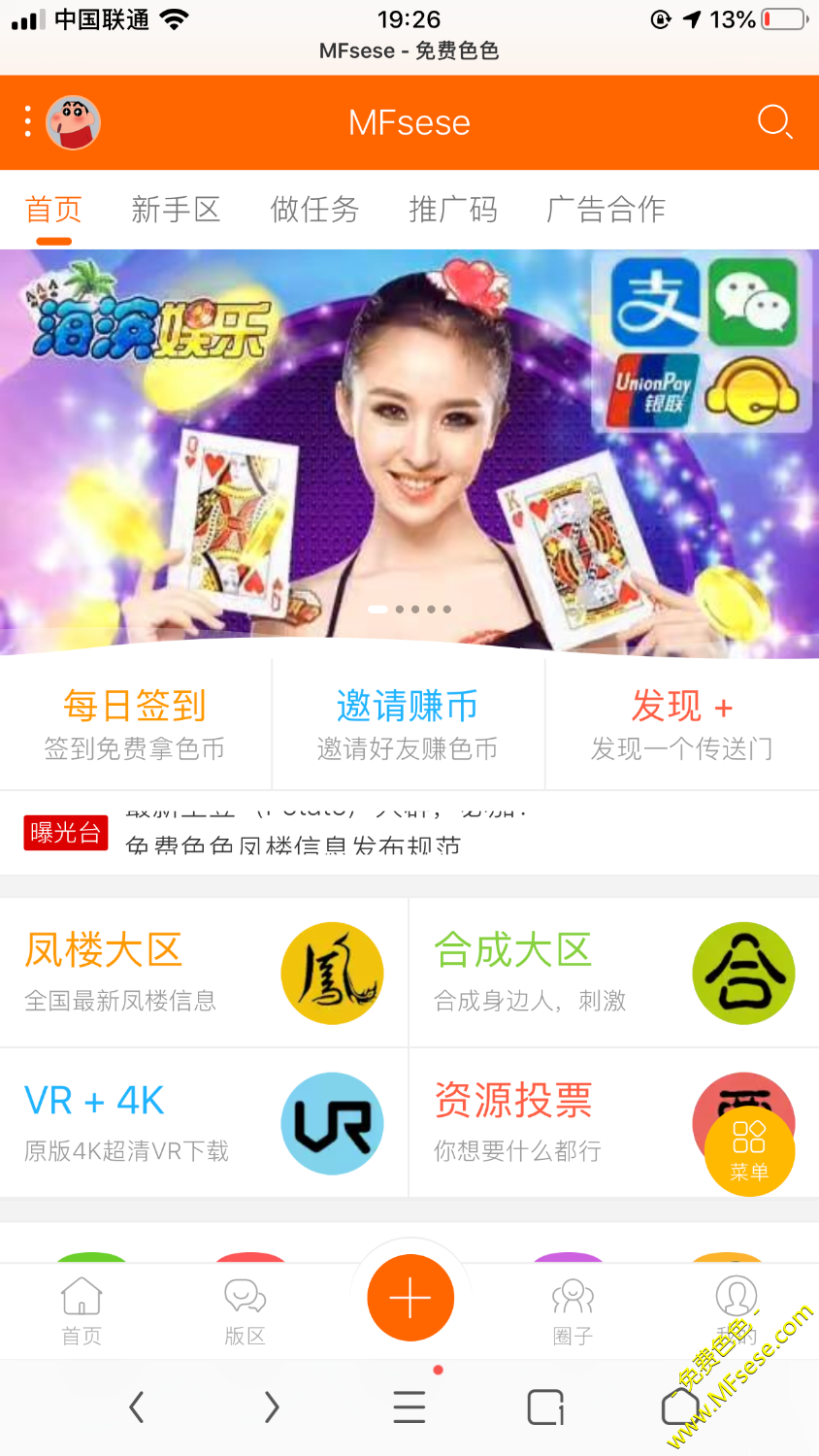This screenshot has width=819, height=1456.
Task: Tap 每日签到 to check in
Action: click(135, 724)
